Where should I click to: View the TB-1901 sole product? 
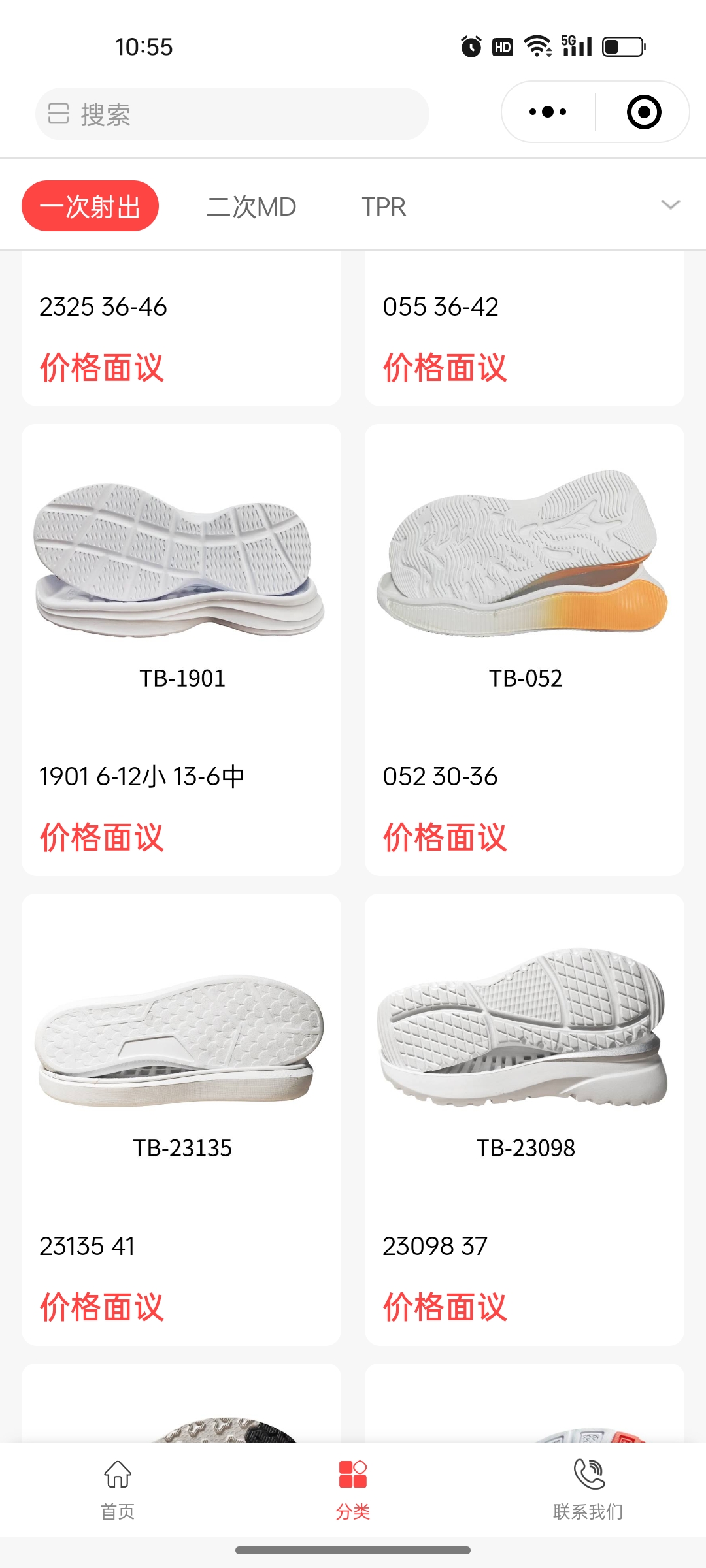181,588
